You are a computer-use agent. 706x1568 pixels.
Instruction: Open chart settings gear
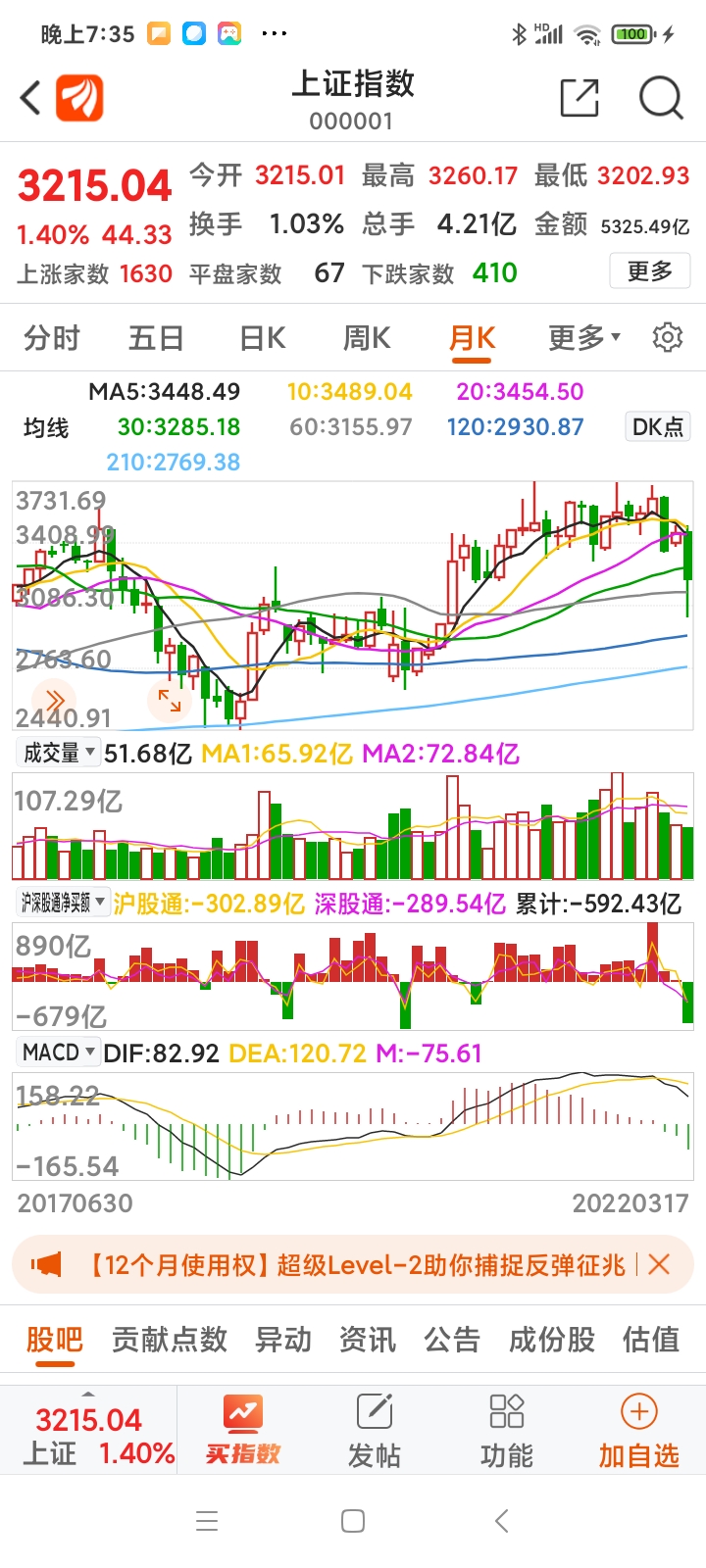click(668, 337)
